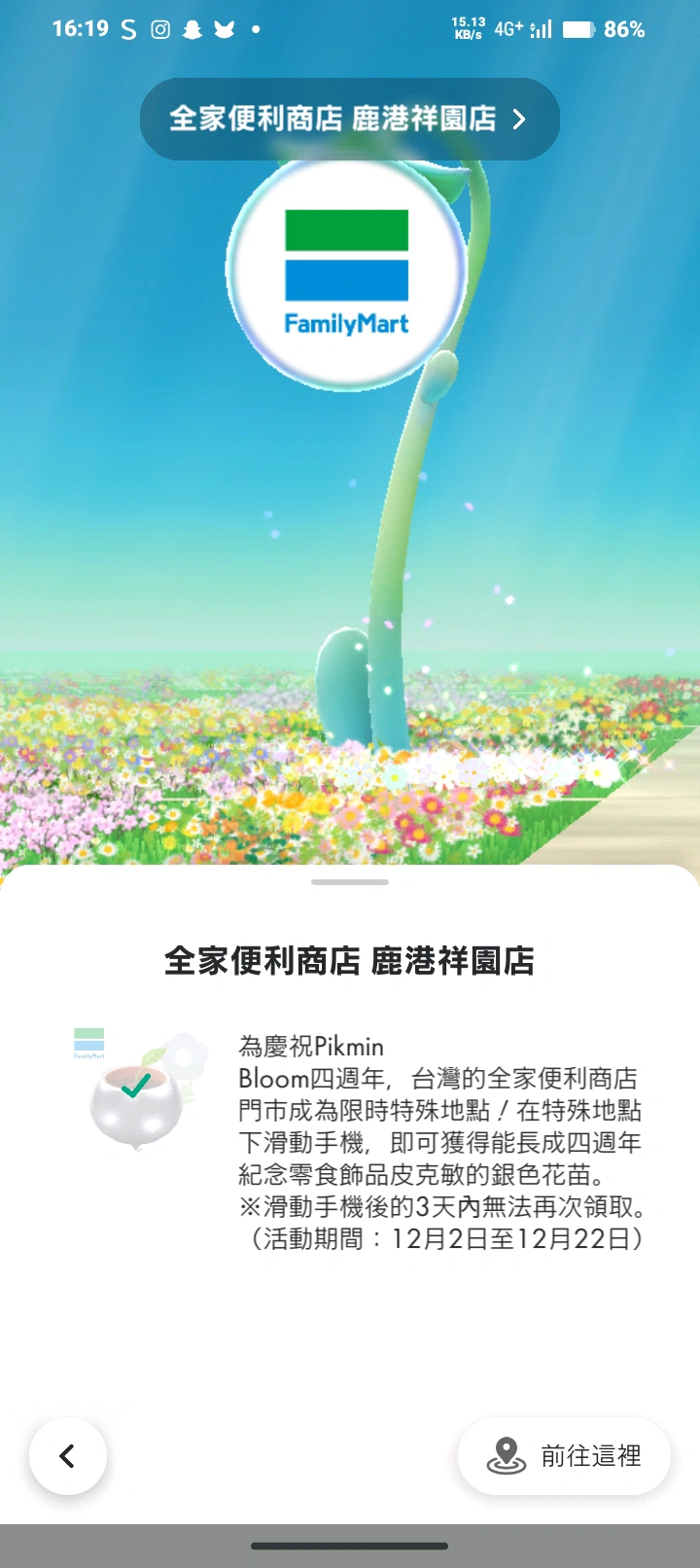Tap 前往這裡 to navigate here
The width and height of the screenshot is (700, 1568).
[564, 1456]
